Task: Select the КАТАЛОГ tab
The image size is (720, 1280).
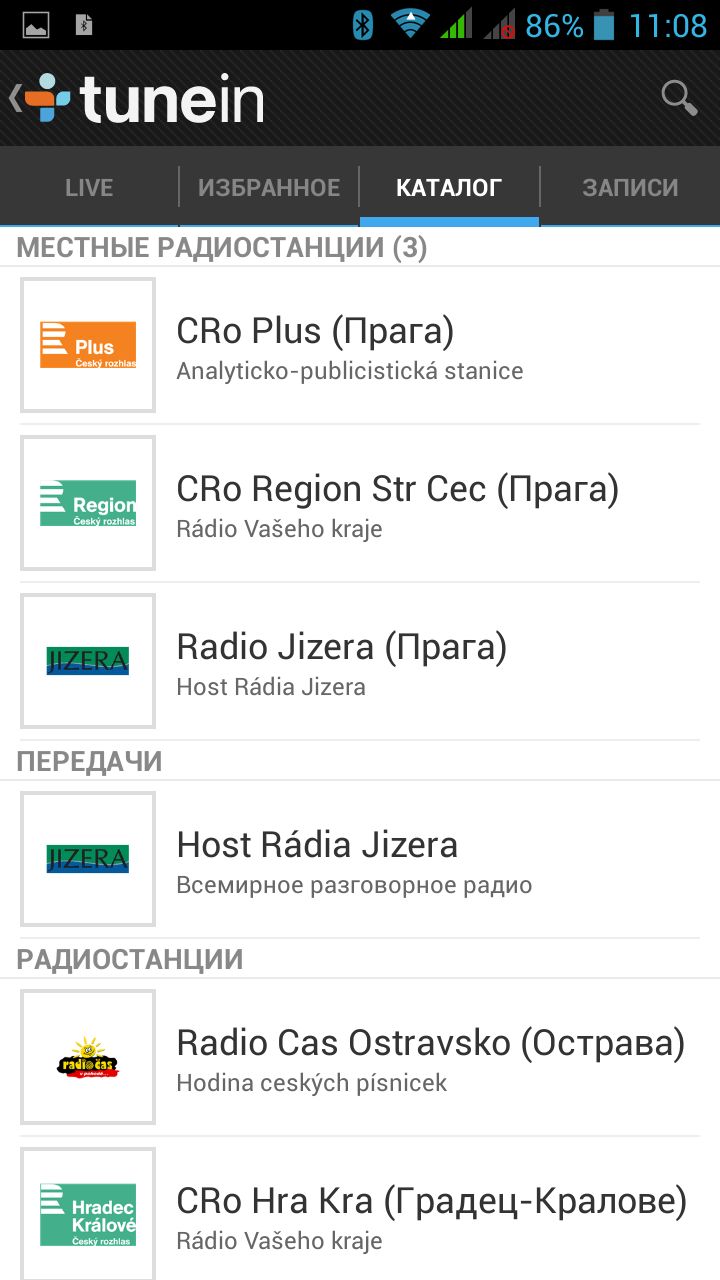Action: pyautogui.click(x=449, y=187)
